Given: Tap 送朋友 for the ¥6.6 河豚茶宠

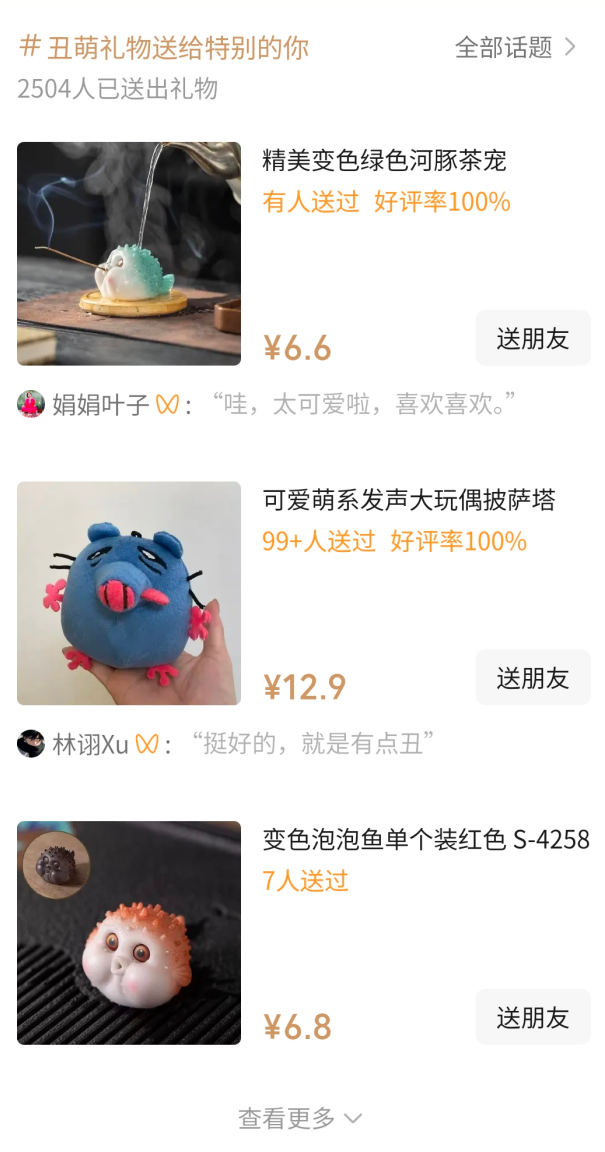Looking at the screenshot, I should pyautogui.click(x=532, y=338).
